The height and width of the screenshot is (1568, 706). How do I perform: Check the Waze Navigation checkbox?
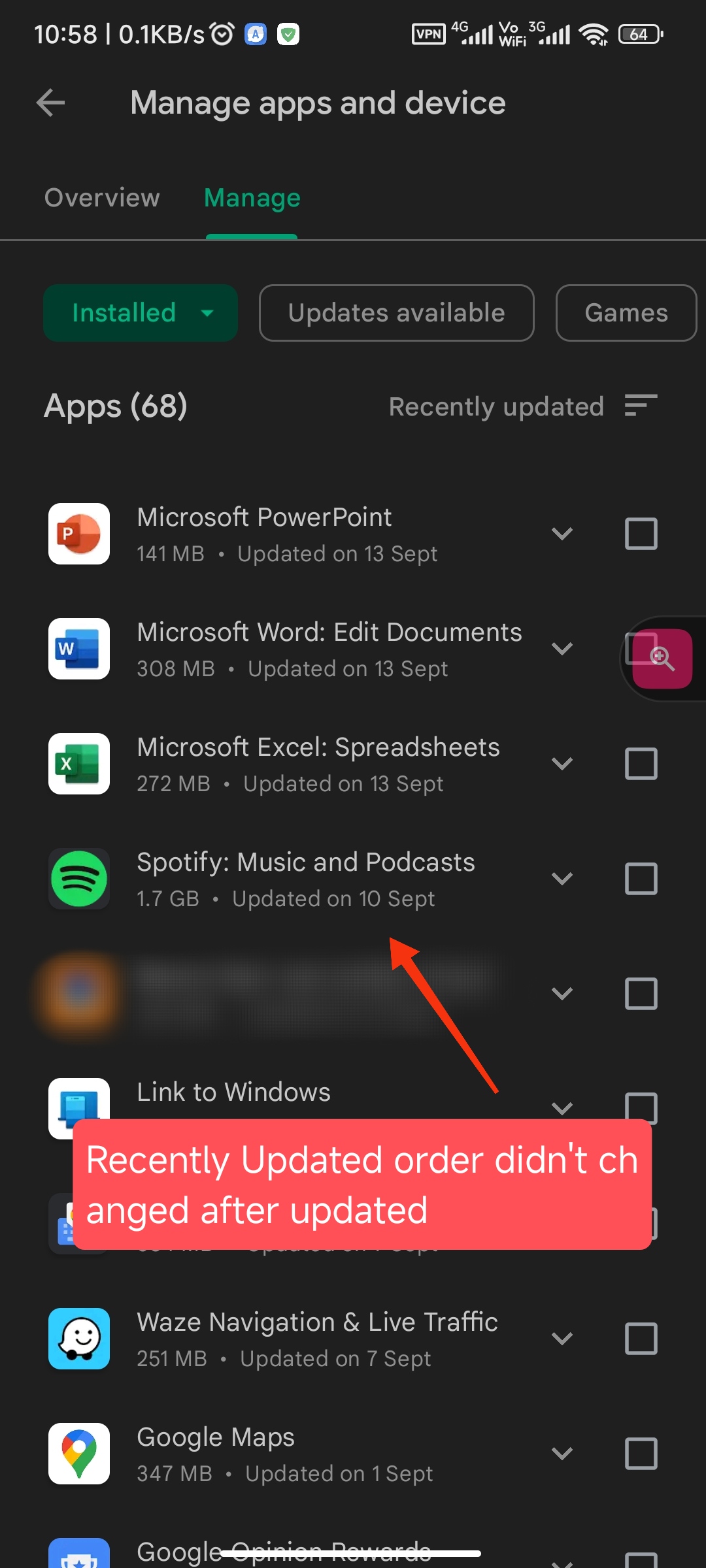[641, 1339]
